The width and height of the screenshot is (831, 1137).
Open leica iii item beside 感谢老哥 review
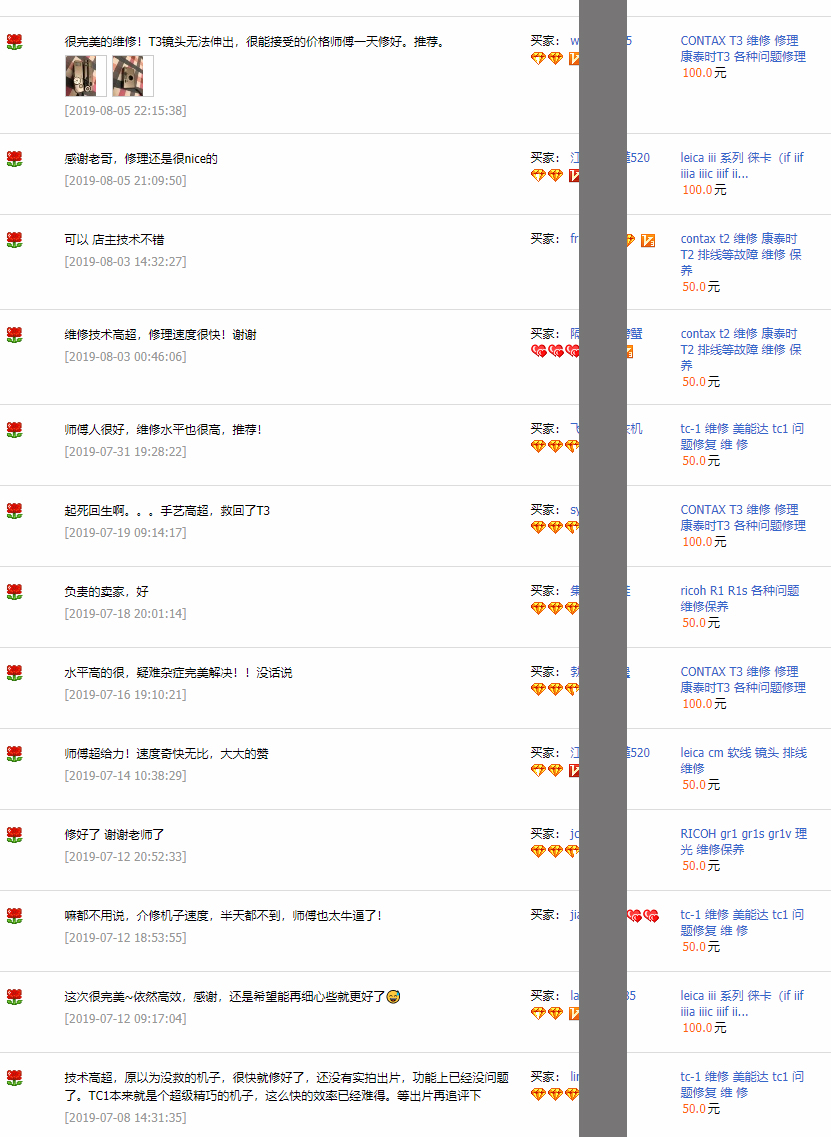pos(741,165)
